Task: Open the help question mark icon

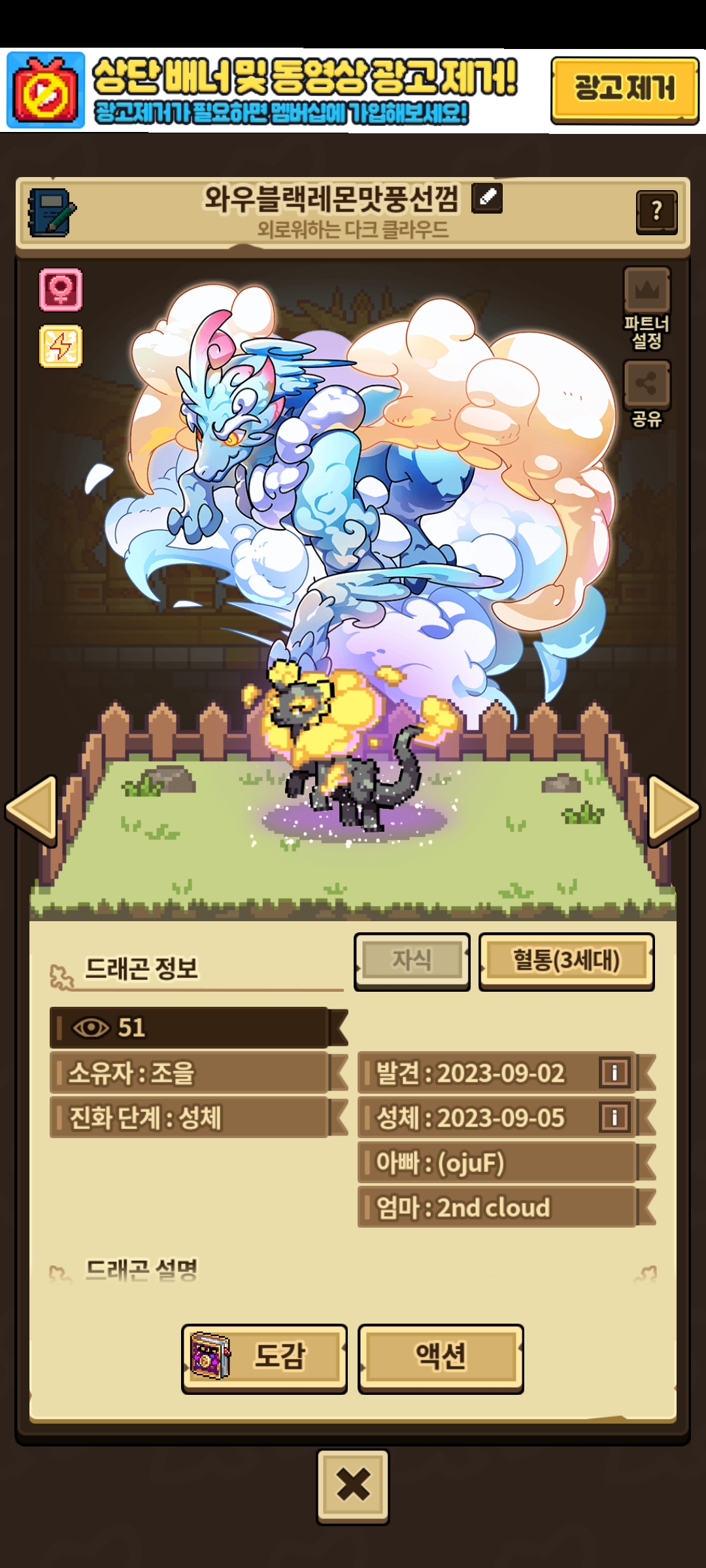Action: tap(656, 212)
